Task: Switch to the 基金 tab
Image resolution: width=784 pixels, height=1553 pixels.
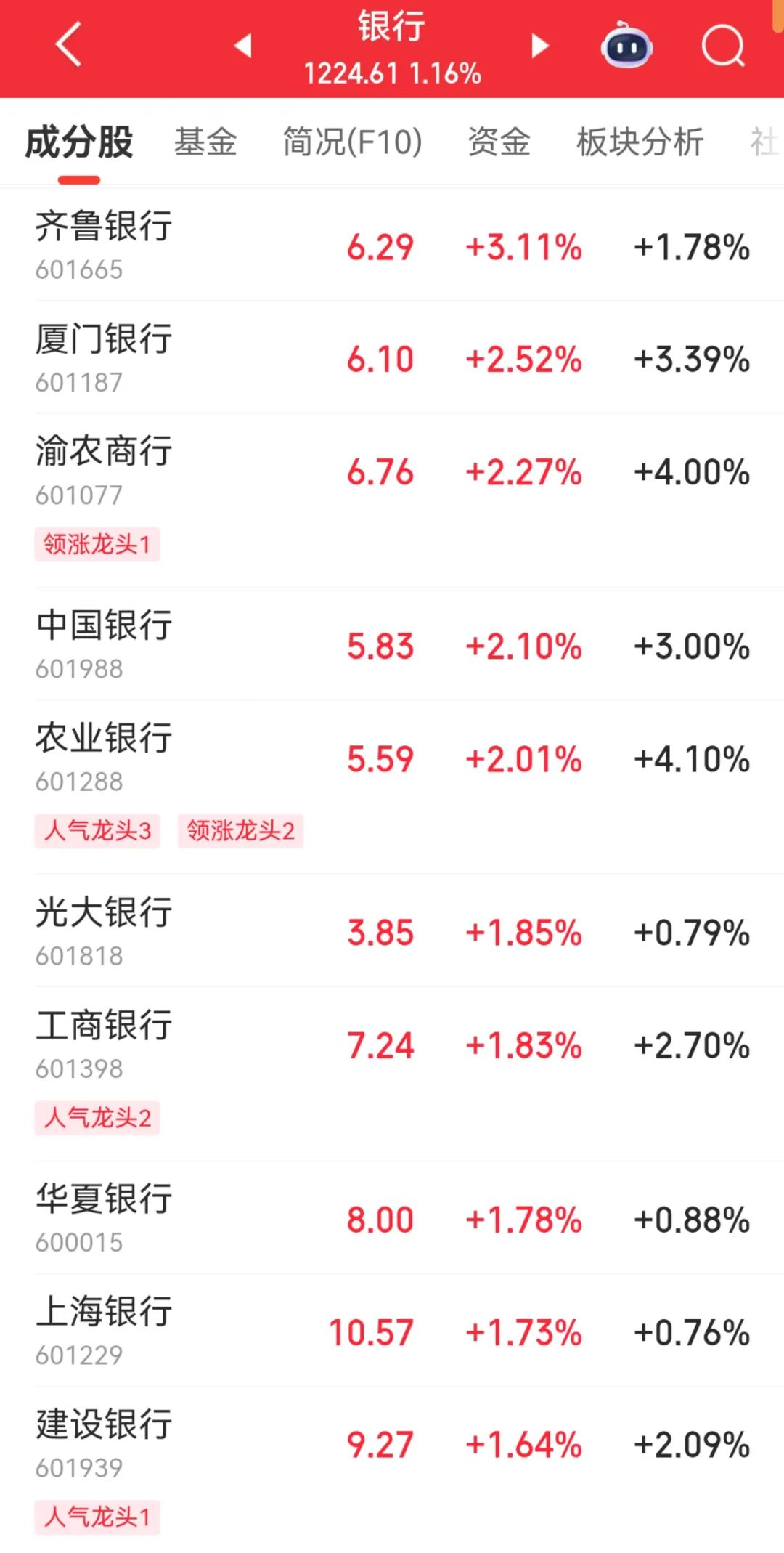Action: pyautogui.click(x=205, y=143)
